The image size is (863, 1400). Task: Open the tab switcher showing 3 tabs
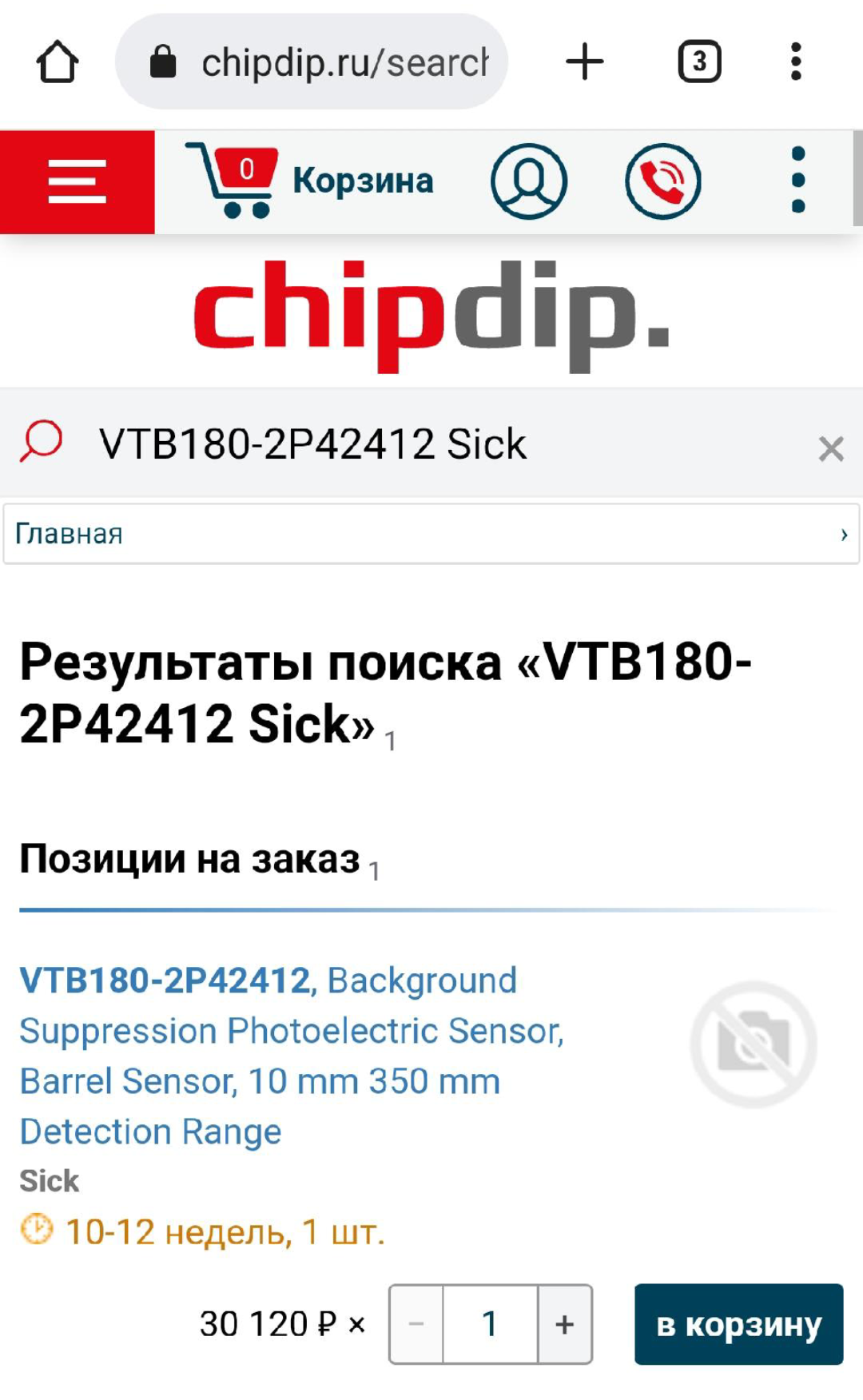tap(699, 62)
